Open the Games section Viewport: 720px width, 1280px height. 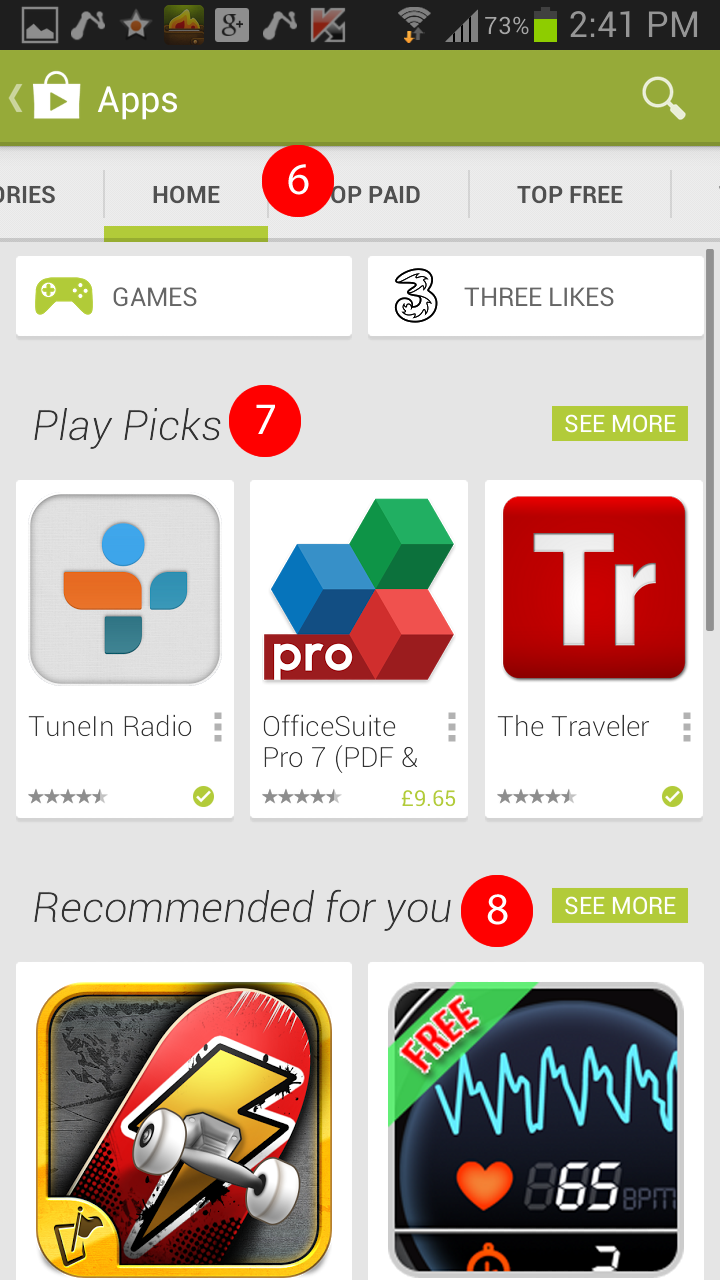(184, 297)
